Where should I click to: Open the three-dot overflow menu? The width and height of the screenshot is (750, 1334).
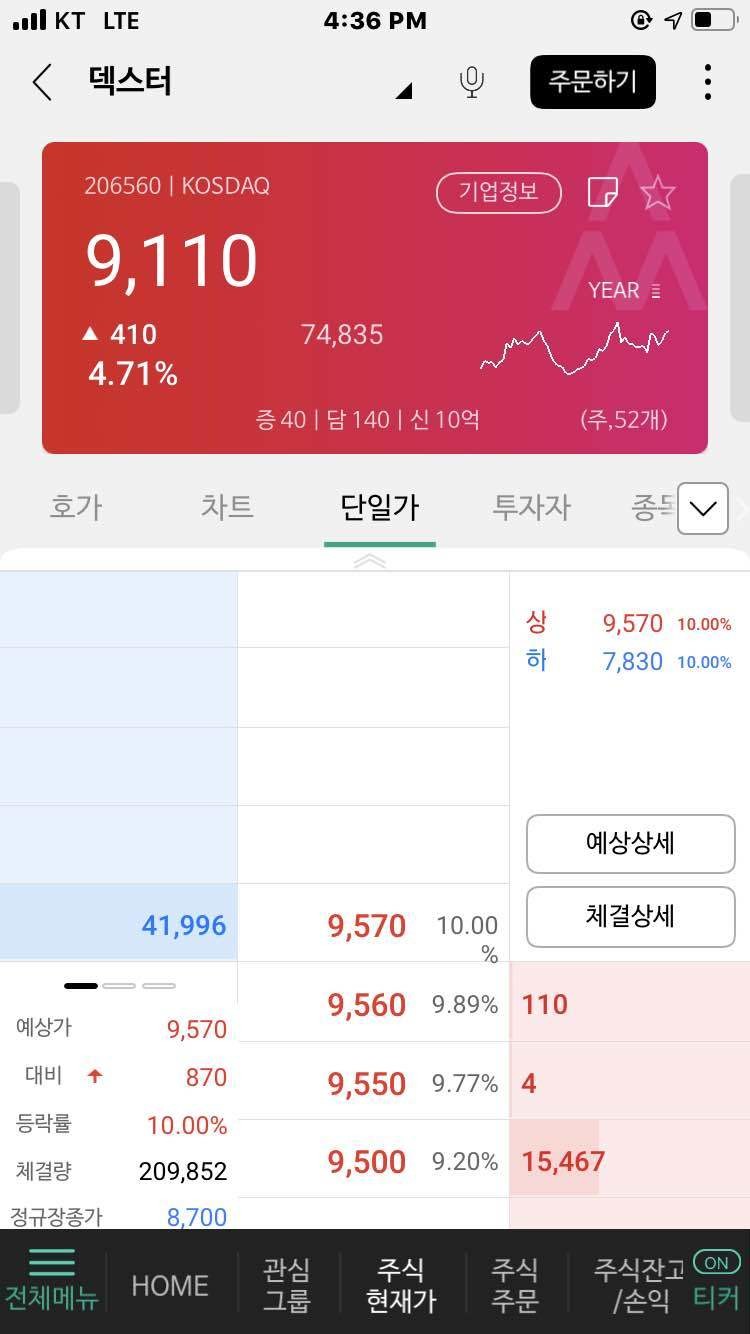coord(708,82)
